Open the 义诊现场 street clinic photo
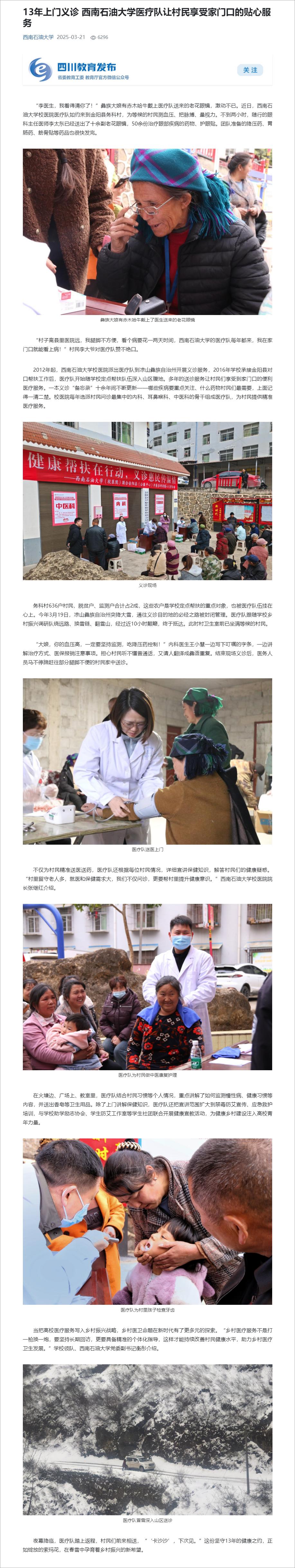 point(147,500)
